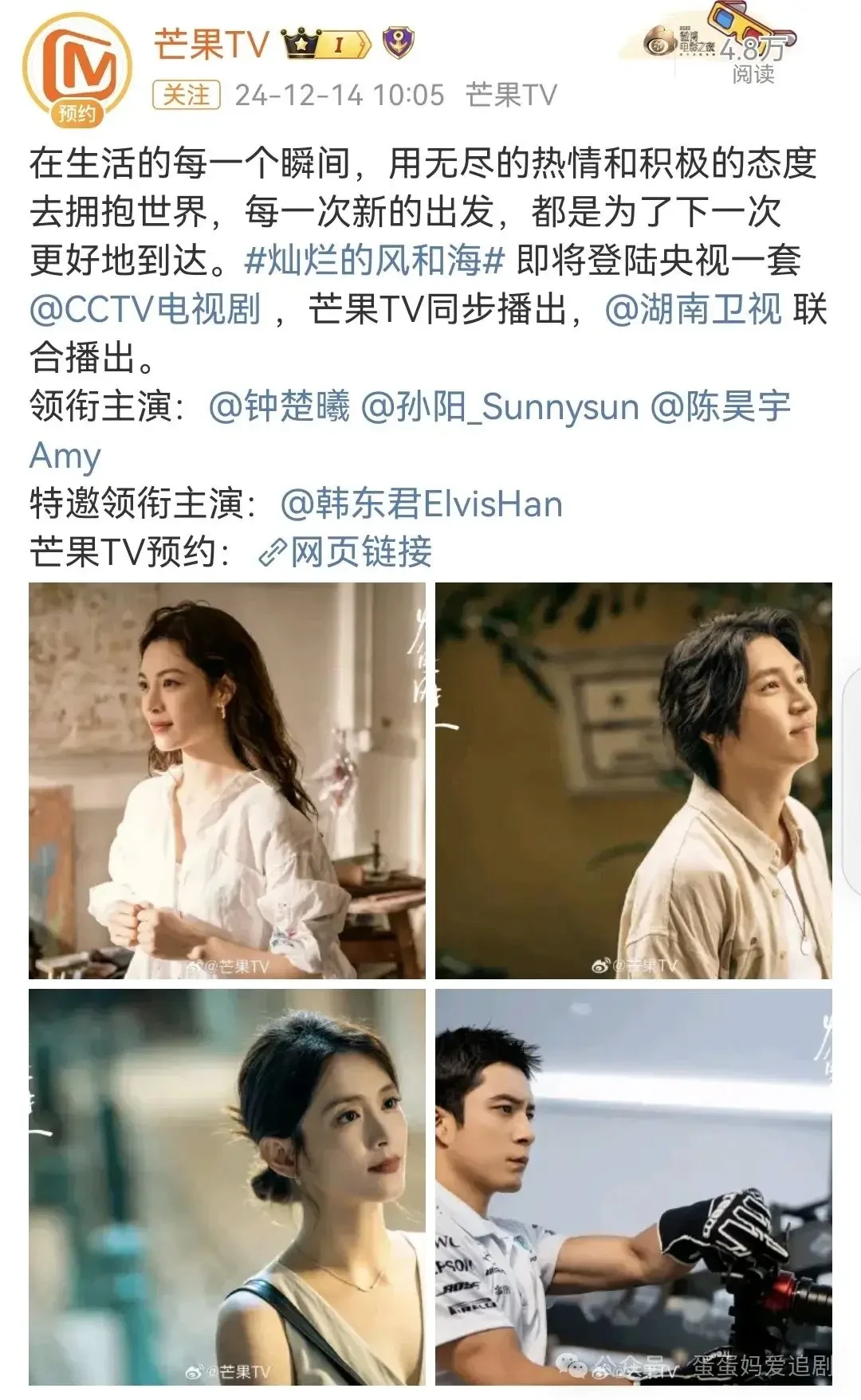Viewport: 861px width, 1400px height.
Task: View photo of woman in white shirt
Action: coord(227,780)
